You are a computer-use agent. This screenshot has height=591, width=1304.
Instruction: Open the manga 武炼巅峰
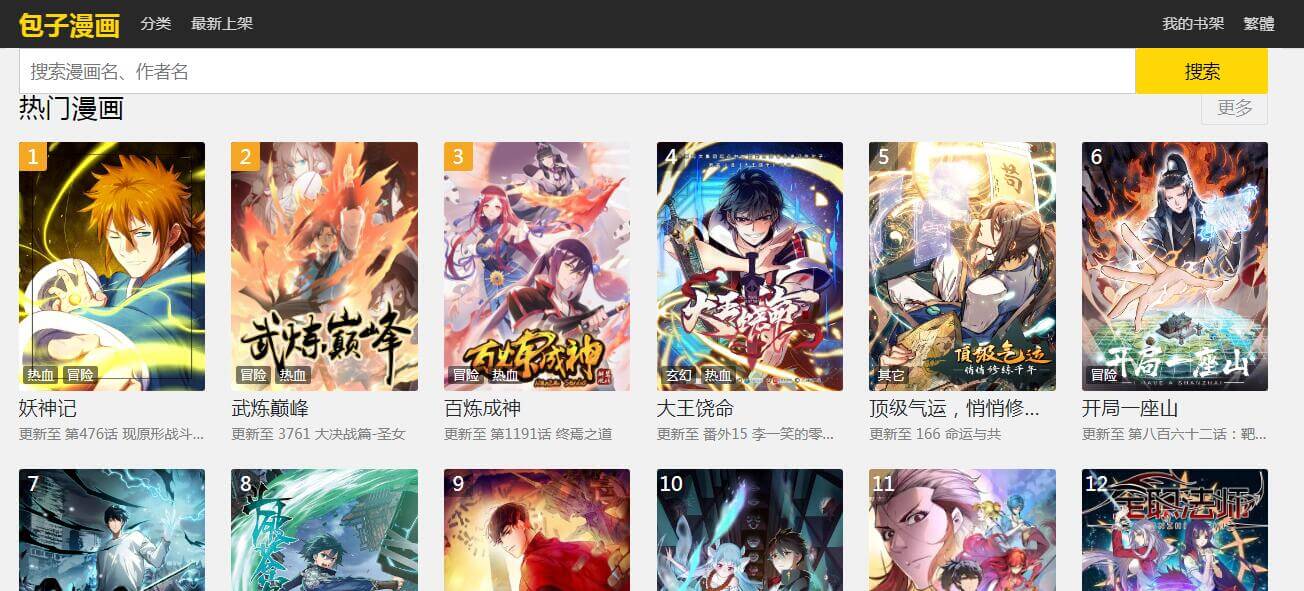324,266
